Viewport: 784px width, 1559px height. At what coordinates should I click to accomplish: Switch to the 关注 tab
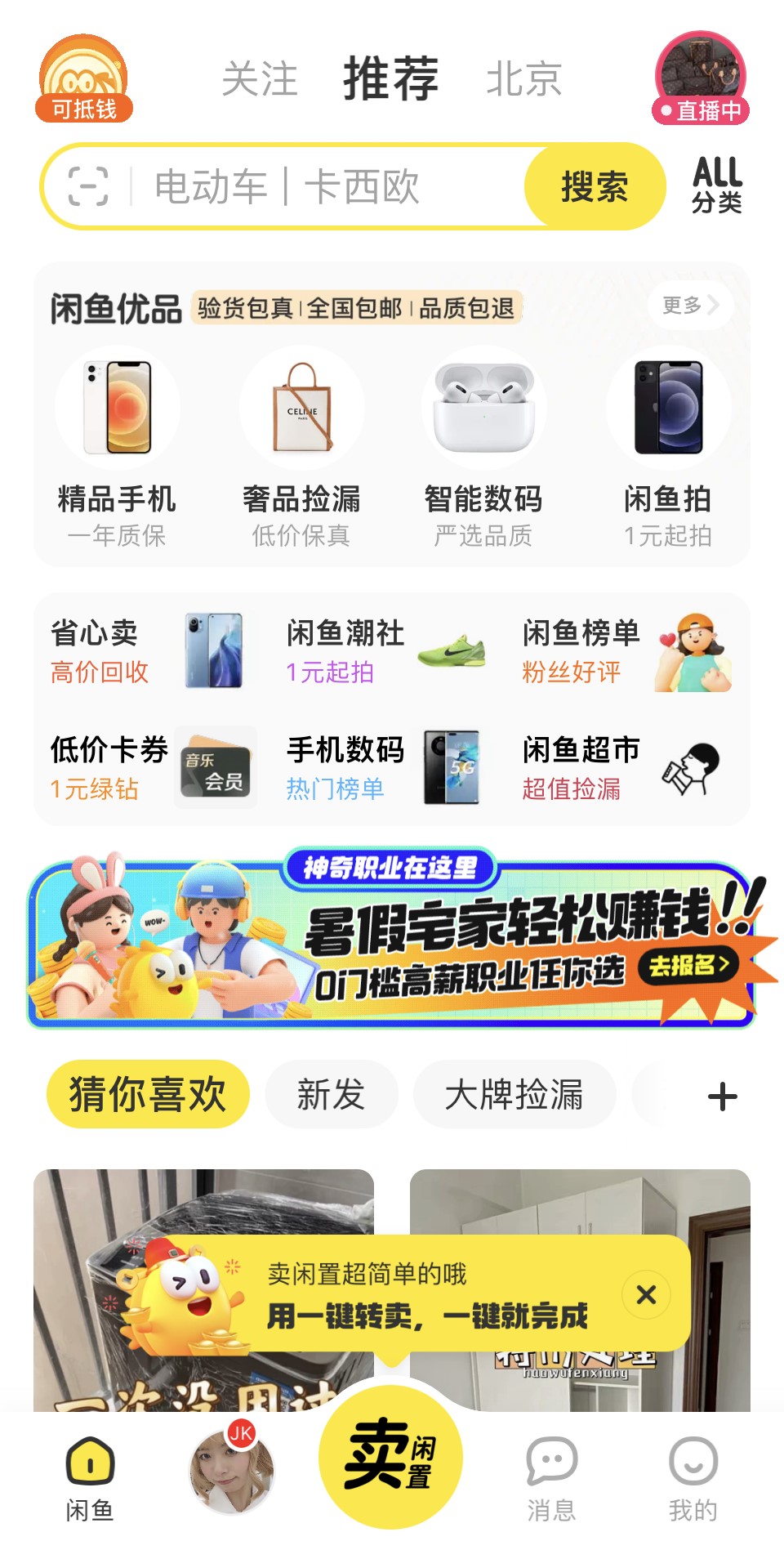click(x=260, y=79)
